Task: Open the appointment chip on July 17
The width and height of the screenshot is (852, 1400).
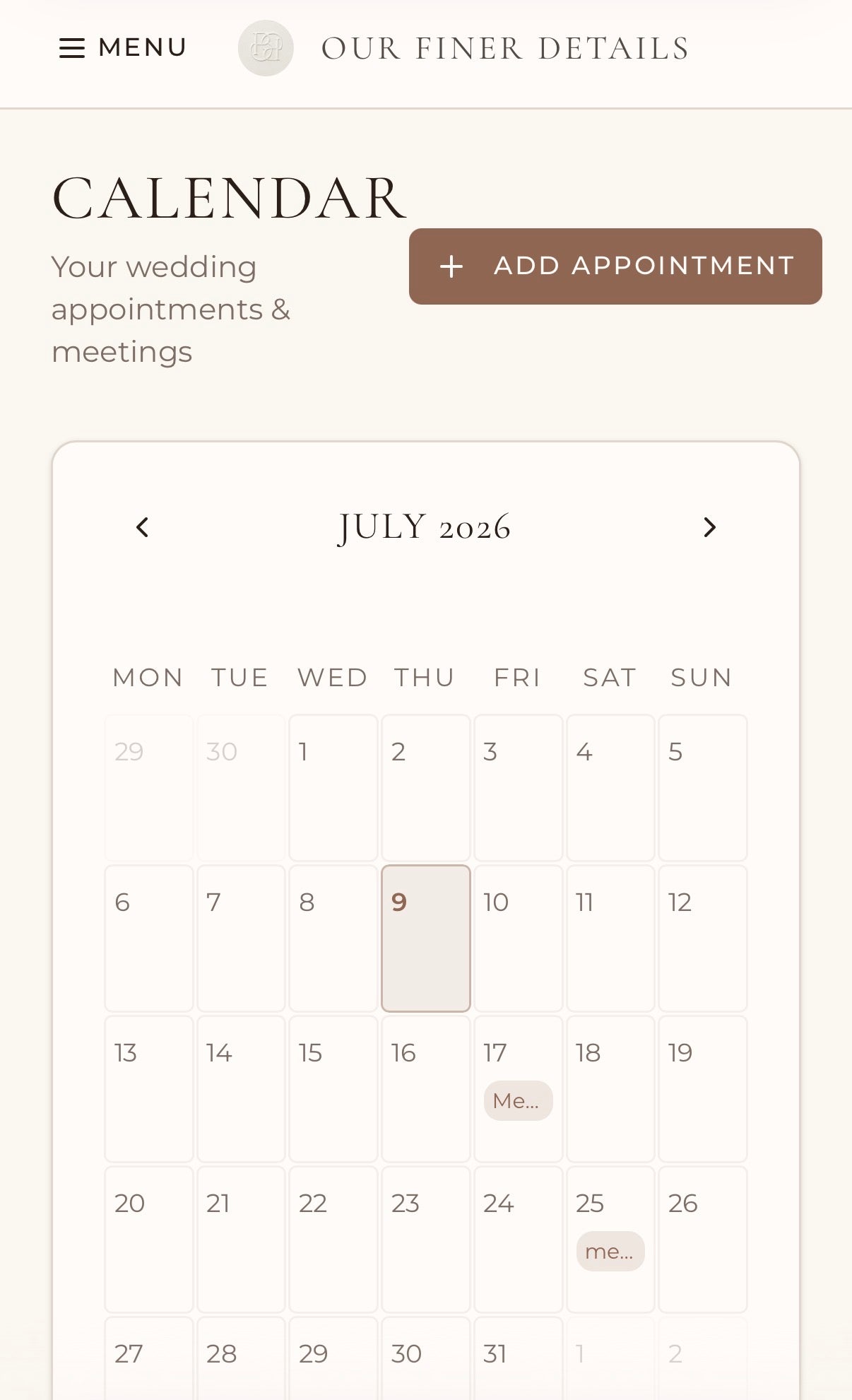Action: pyautogui.click(x=518, y=1100)
